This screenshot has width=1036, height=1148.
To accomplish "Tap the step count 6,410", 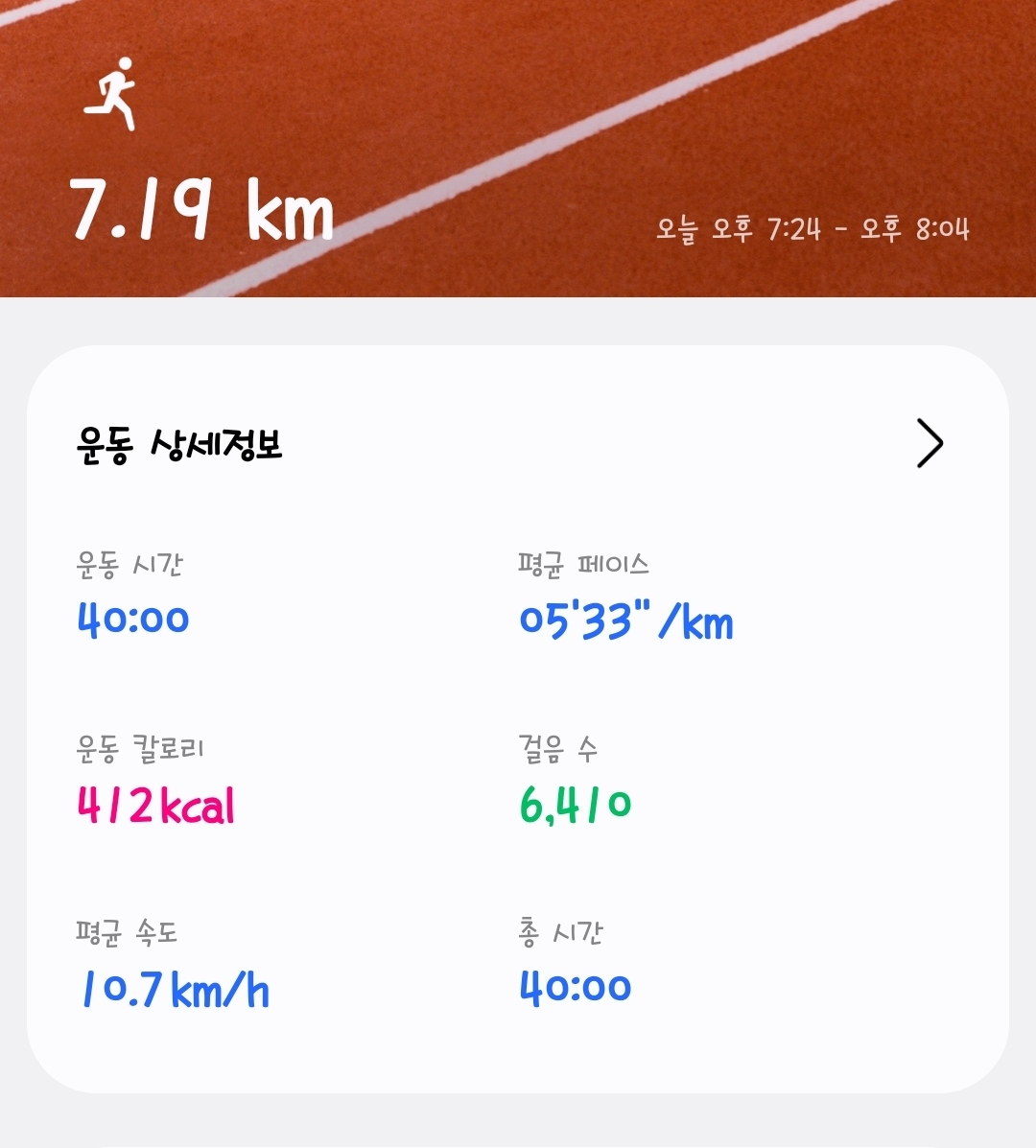I will [573, 806].
